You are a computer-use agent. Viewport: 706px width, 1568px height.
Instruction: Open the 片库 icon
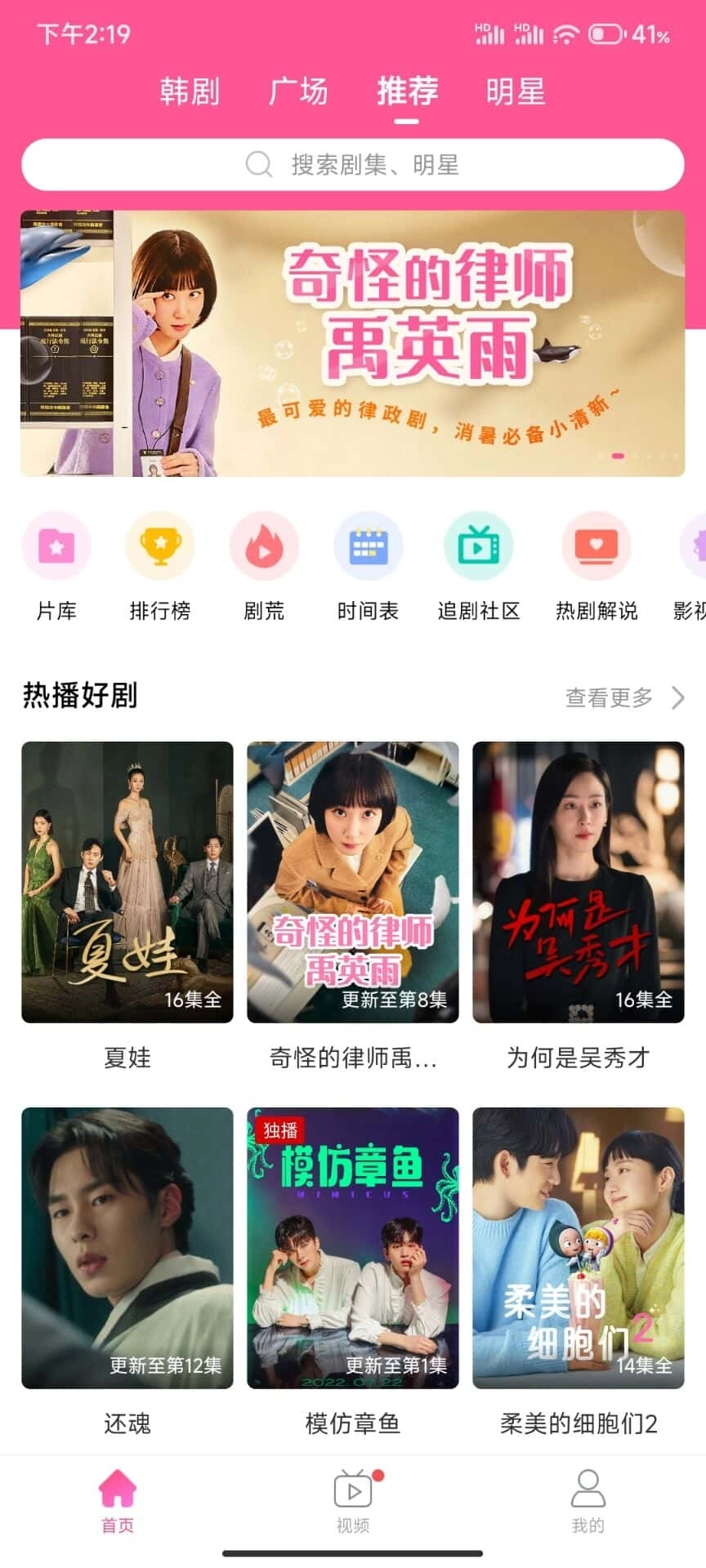tap(54, 546)
